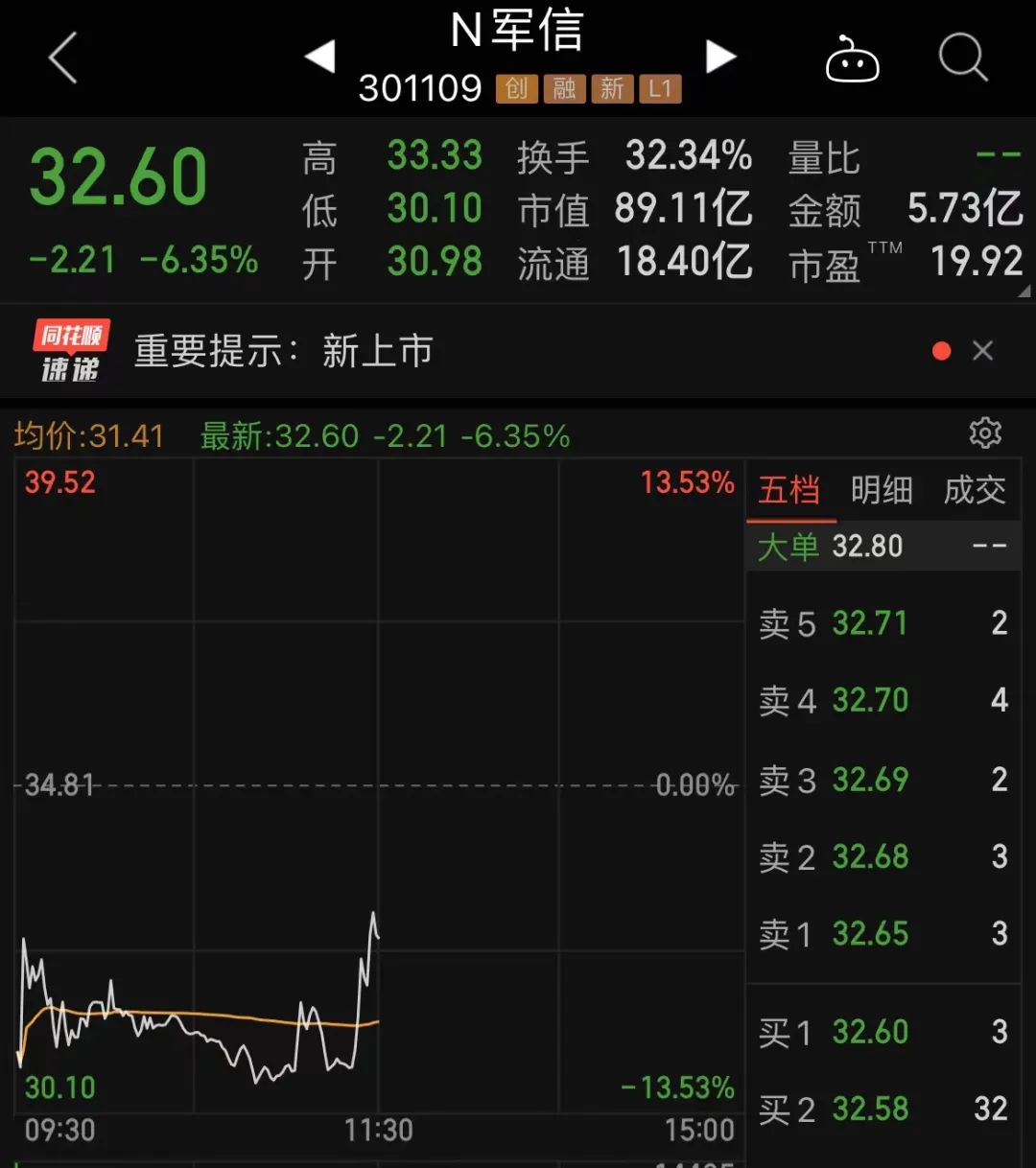The image size is (1036, 1168).
Task: Tap the 买1 32.60 bid price row
Action: pyautogui.click(x=882, y=1031)
